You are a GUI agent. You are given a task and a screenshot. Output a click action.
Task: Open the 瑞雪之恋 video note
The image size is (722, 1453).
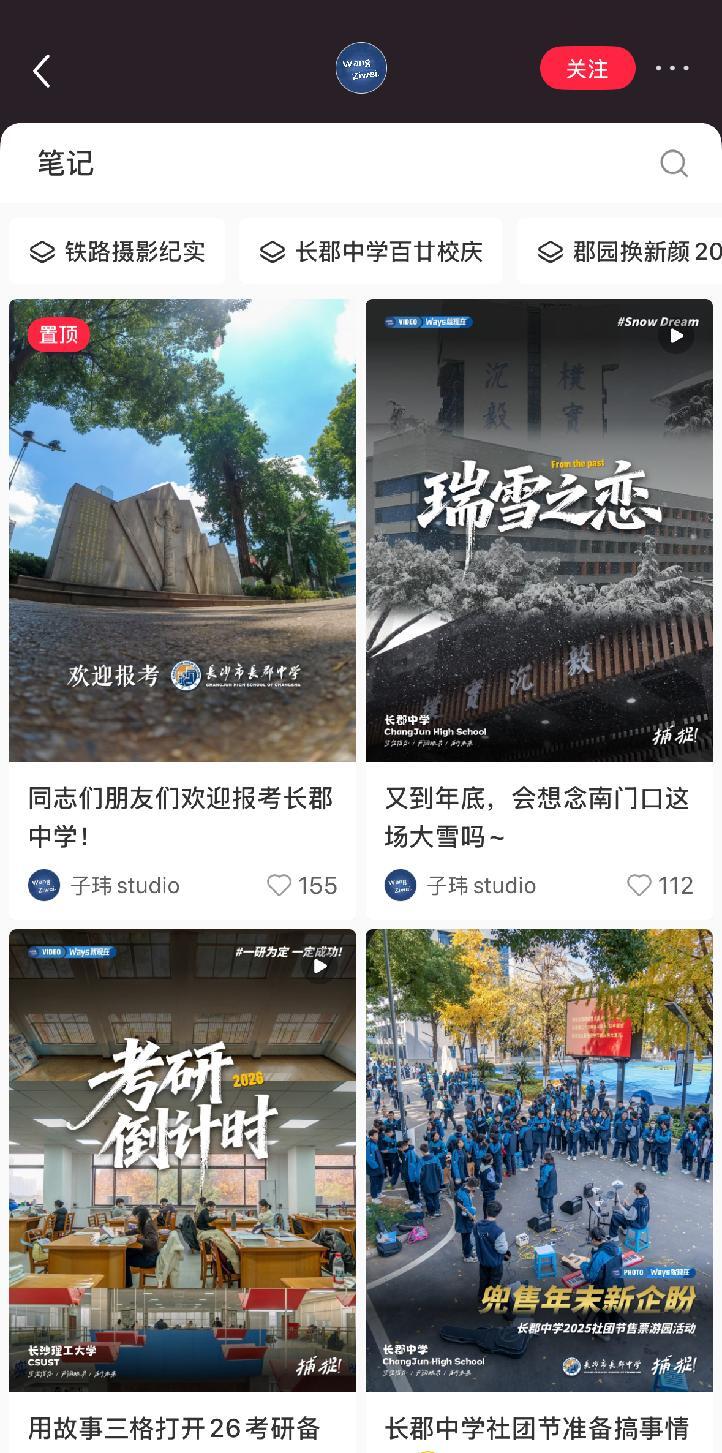point(539,530)
